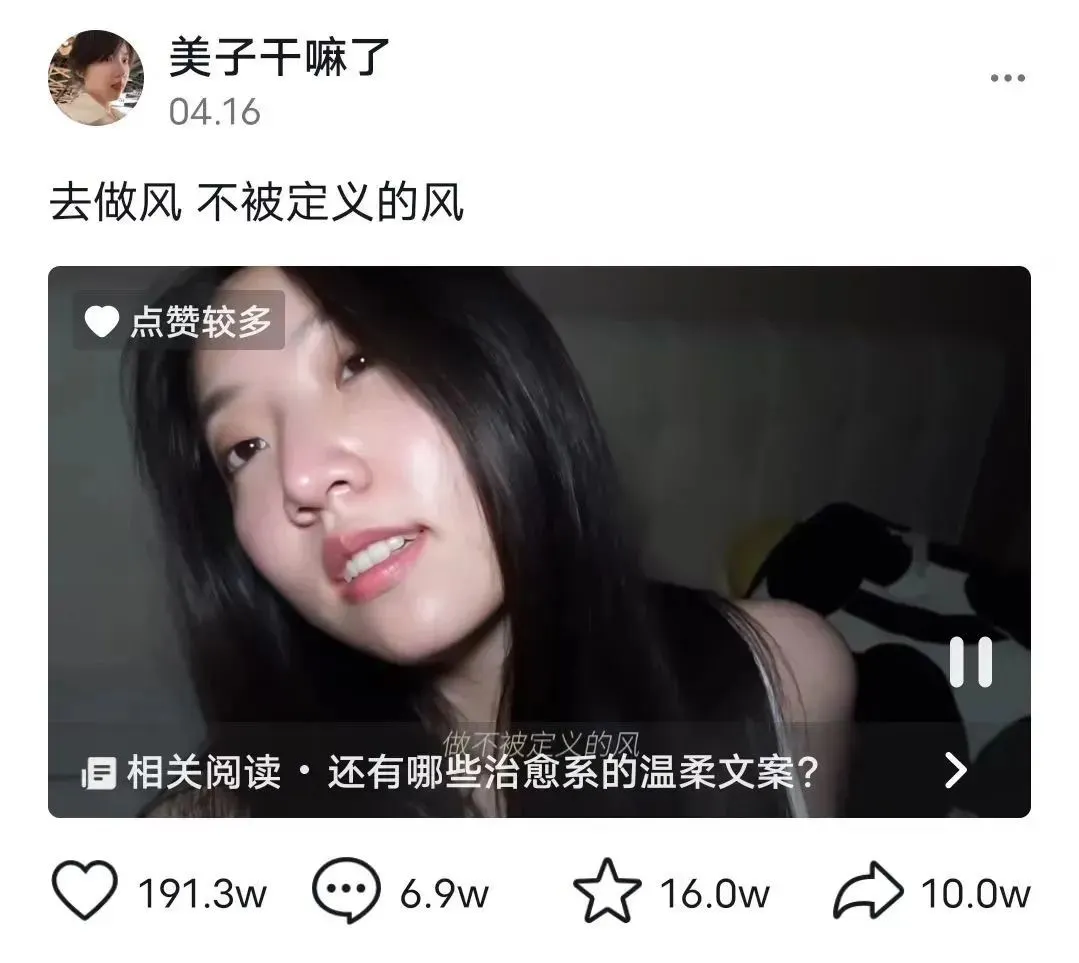Favorite the post with the star icon

608,891
